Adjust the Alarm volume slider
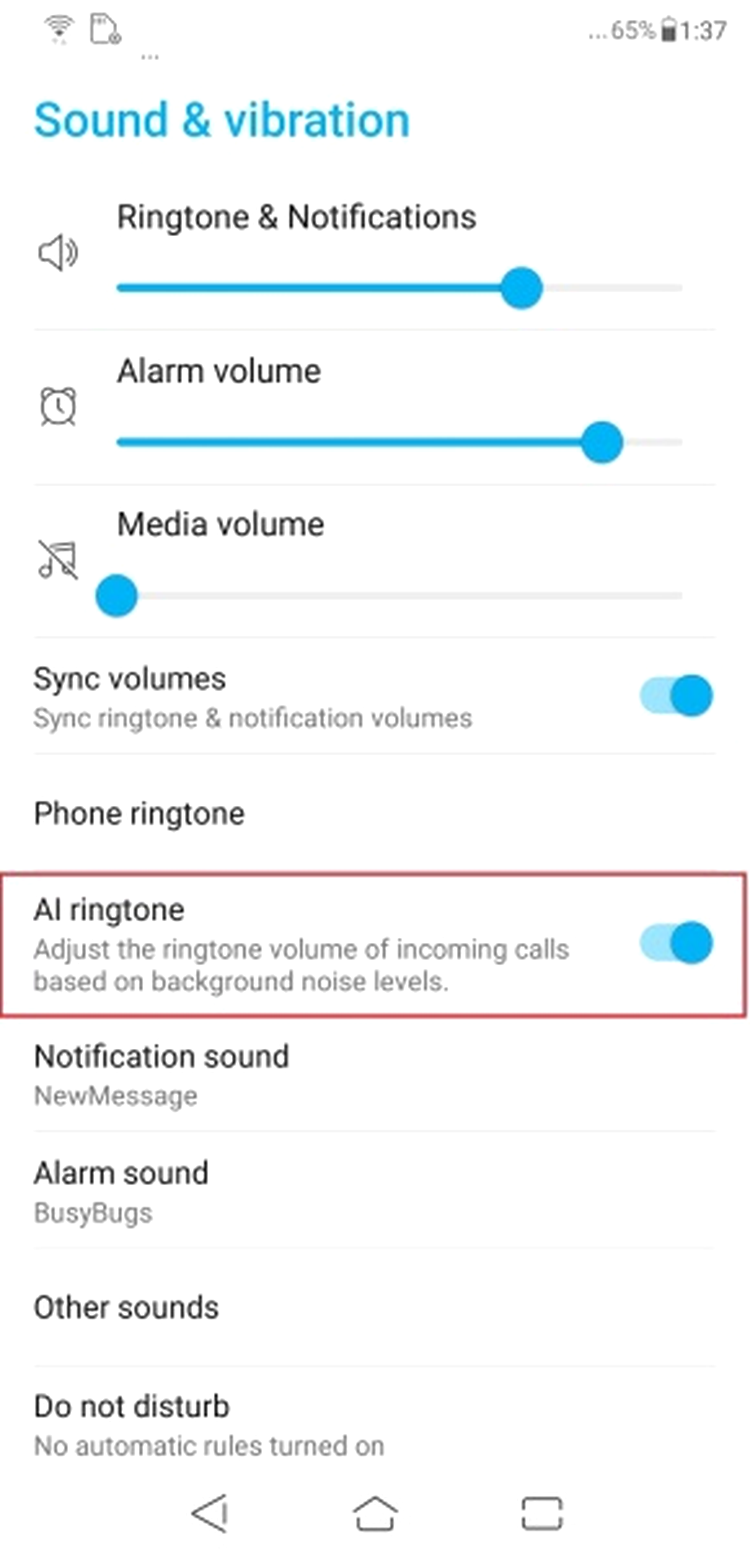 [399, 442]
